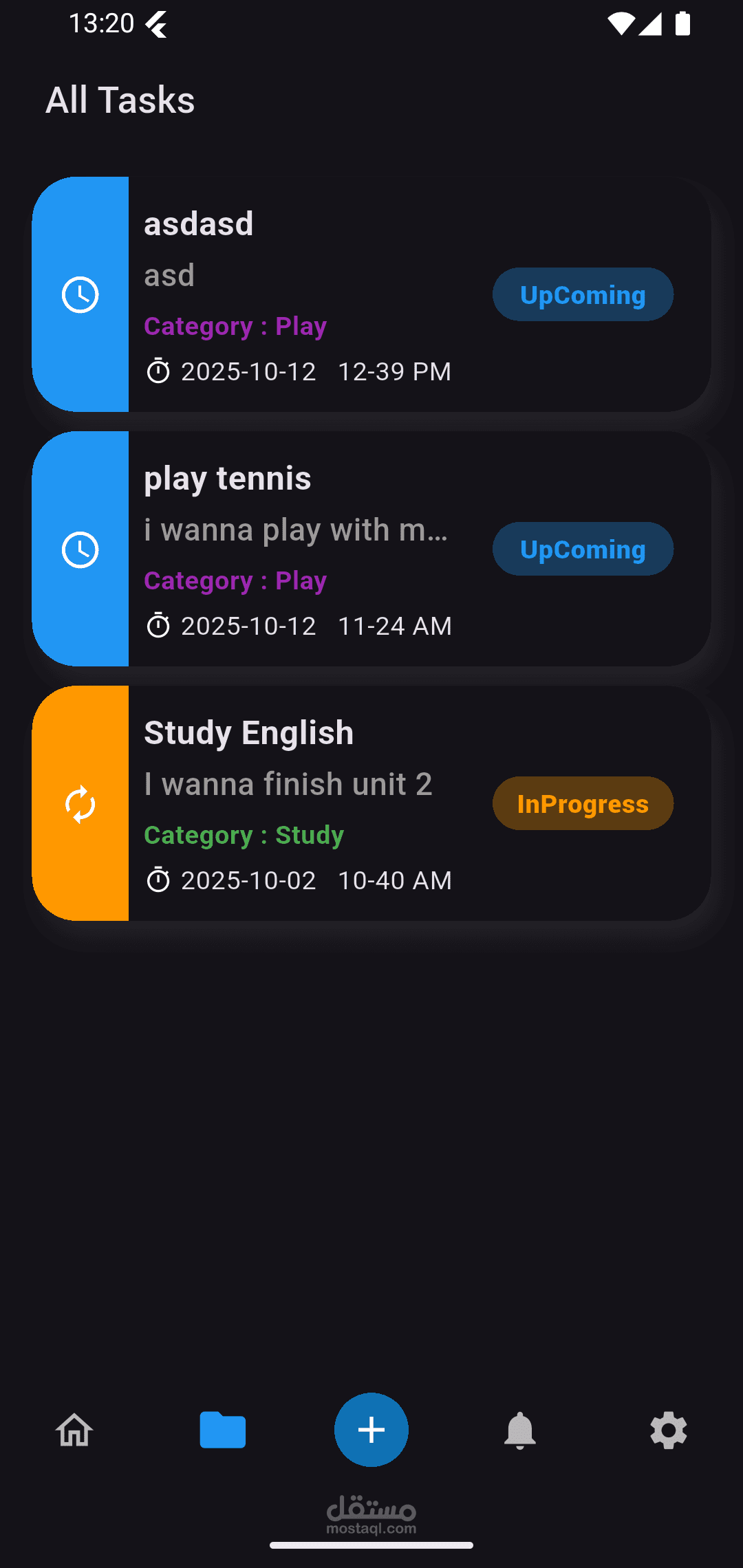Add a new task with plus button
The image size is (743, 1568).
pyautogui.click(x=371, y=1430)
